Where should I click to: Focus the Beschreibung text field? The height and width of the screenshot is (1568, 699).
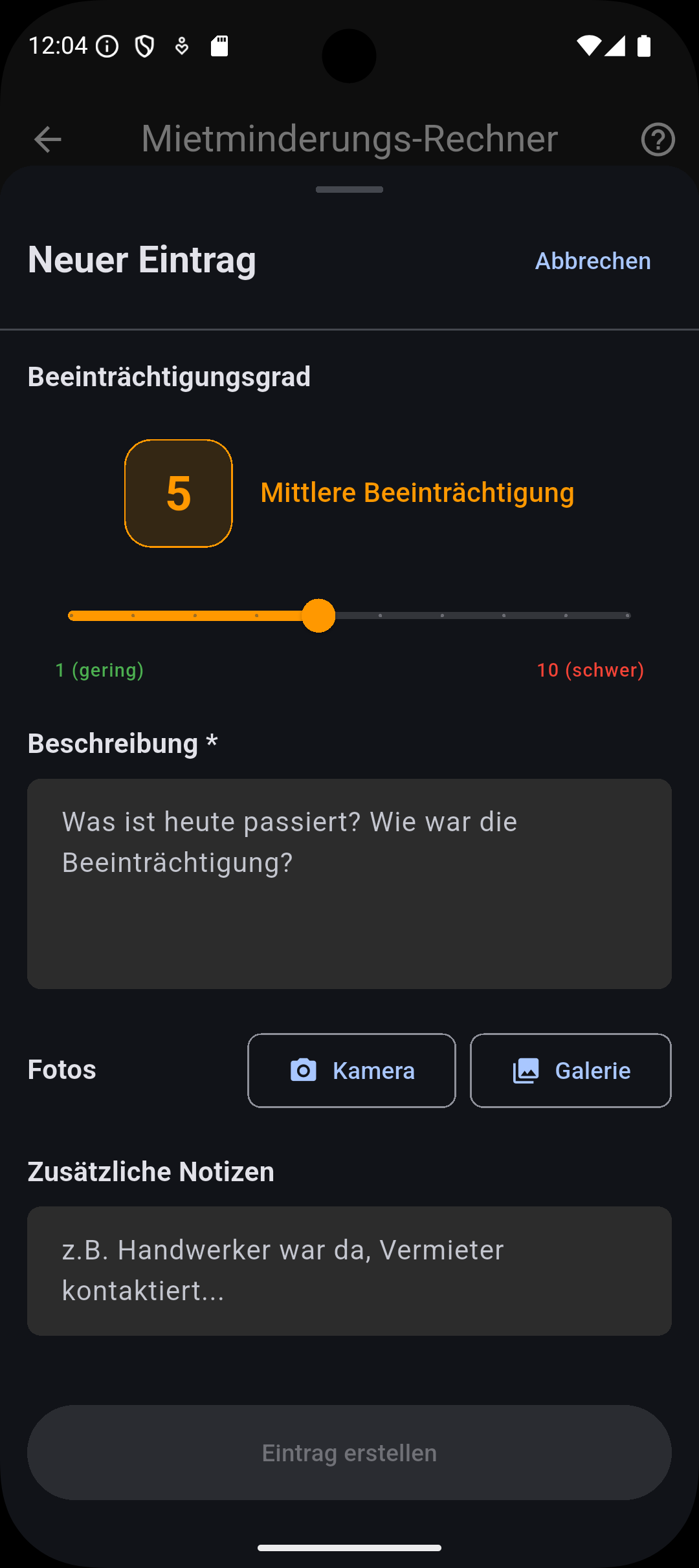[x=349, y=883]
